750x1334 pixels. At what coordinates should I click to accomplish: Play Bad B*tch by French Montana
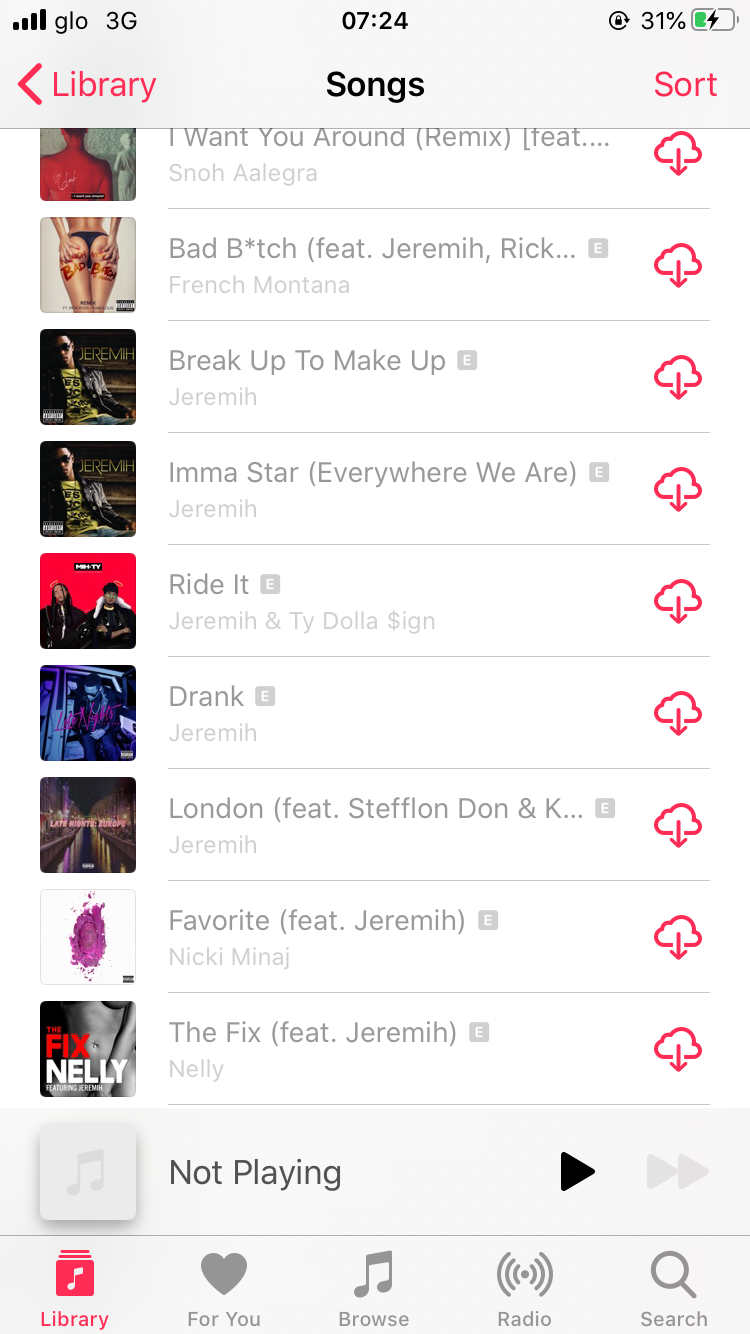[372, 265]
